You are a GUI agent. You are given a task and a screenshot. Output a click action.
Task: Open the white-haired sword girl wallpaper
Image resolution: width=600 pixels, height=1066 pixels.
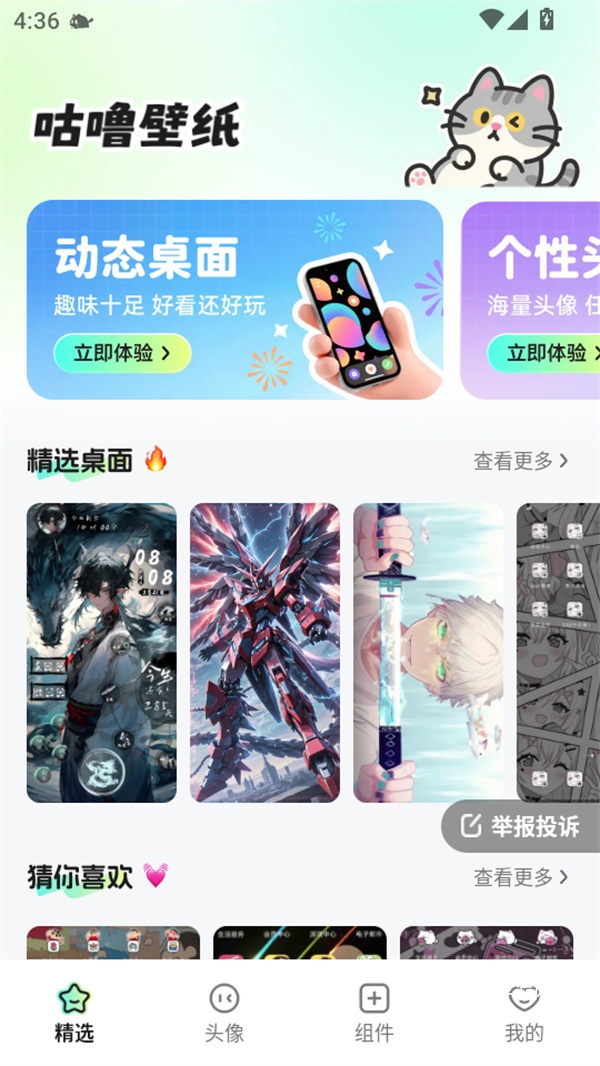(428, 652)
